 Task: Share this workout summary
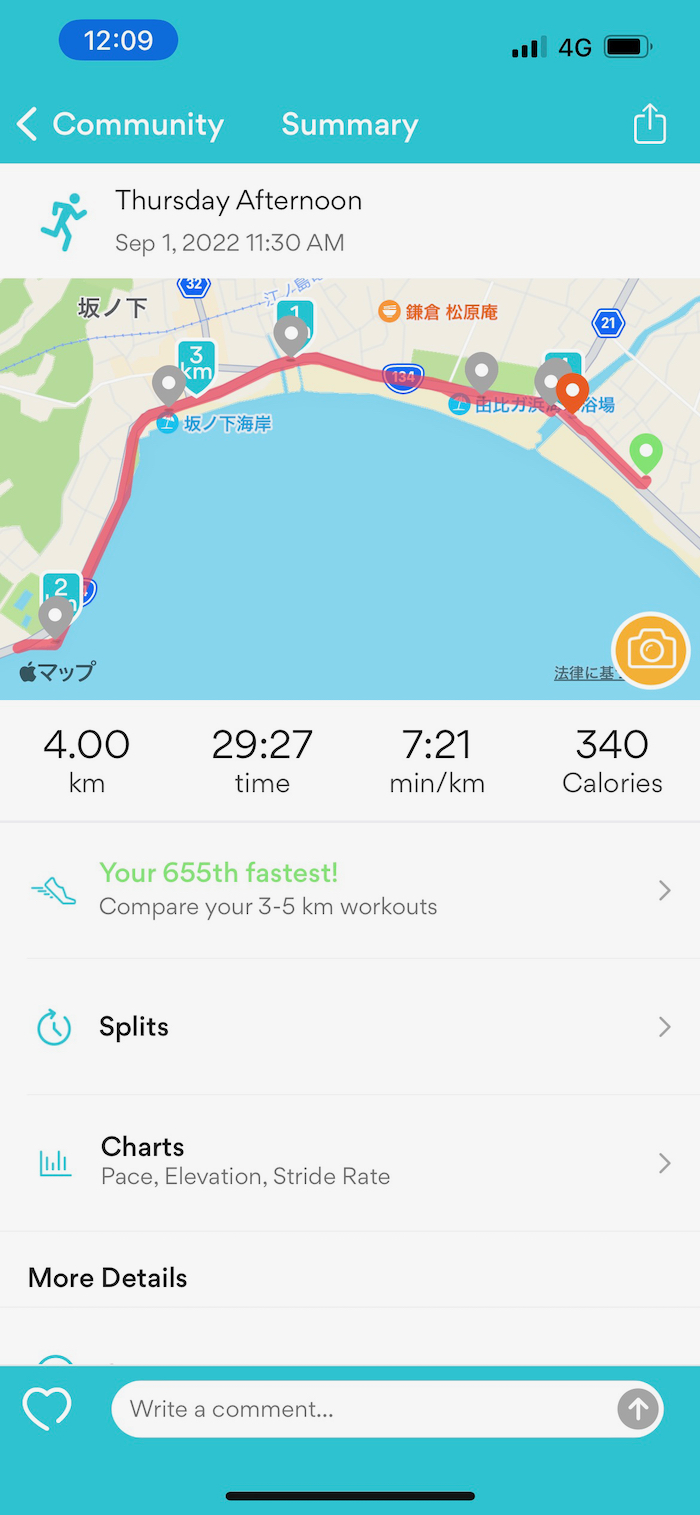coord(649,125)
